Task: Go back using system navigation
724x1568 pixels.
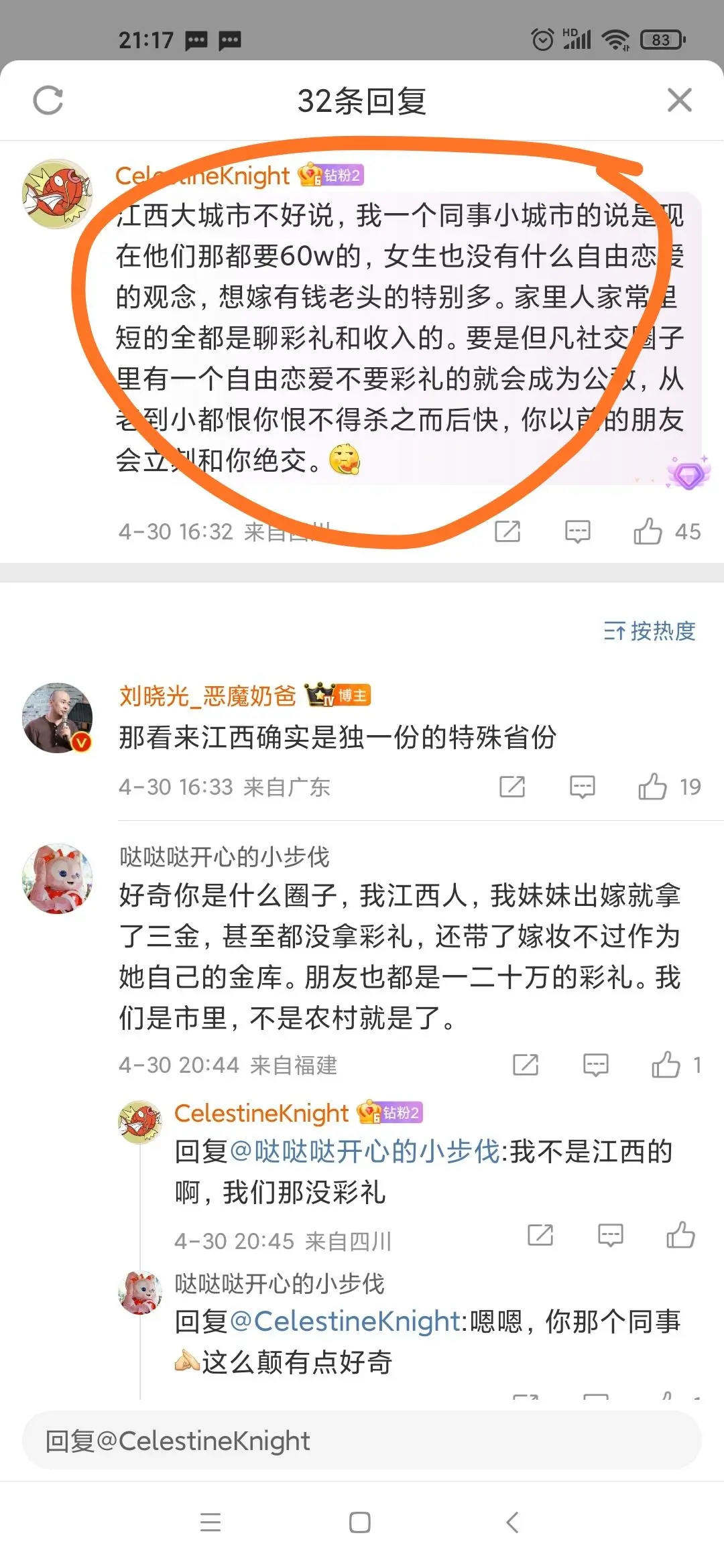Action: (512, 1522)
